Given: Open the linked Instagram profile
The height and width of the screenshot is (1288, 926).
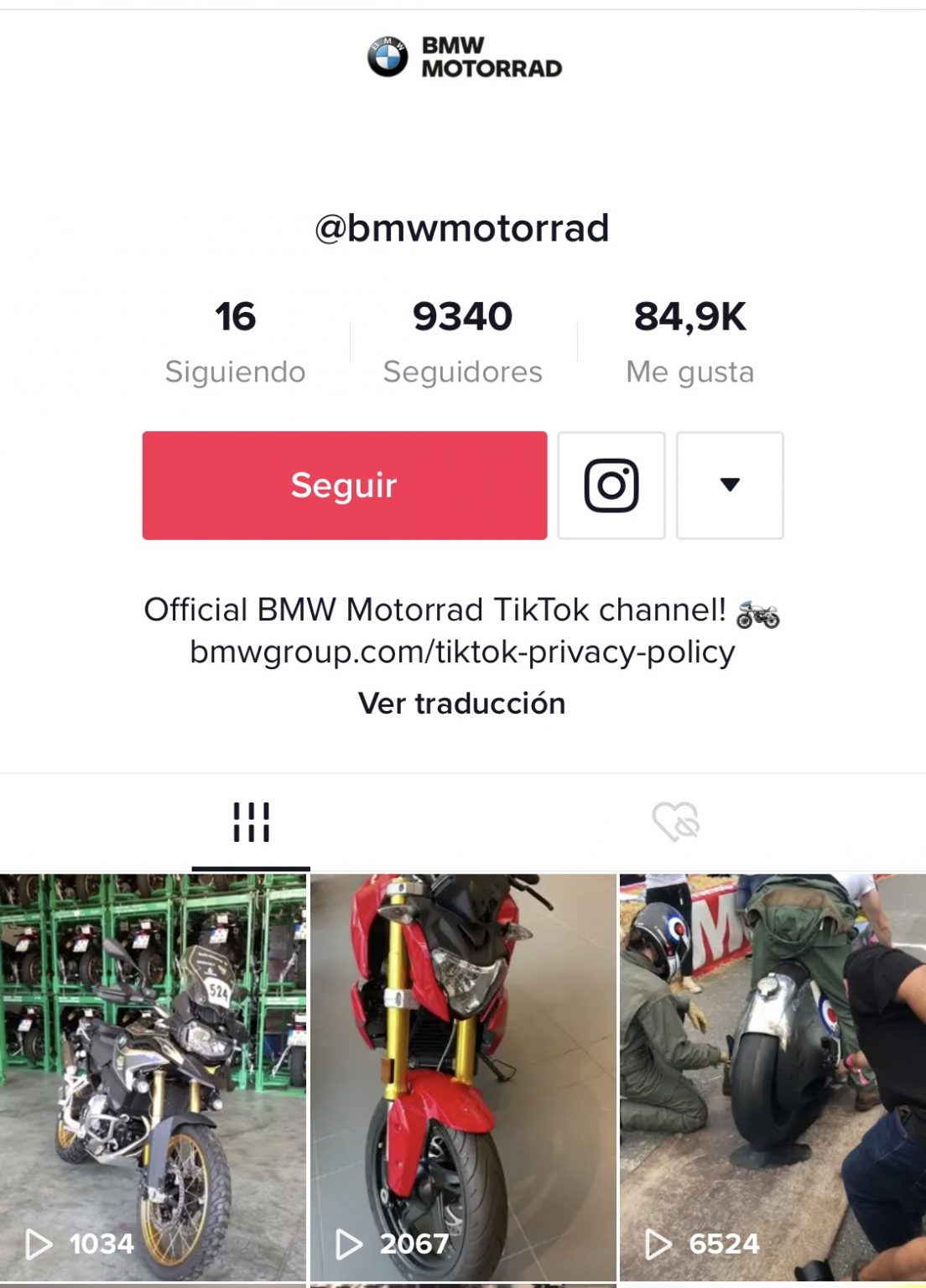Looking at the screenshot, I should (611, 486).
